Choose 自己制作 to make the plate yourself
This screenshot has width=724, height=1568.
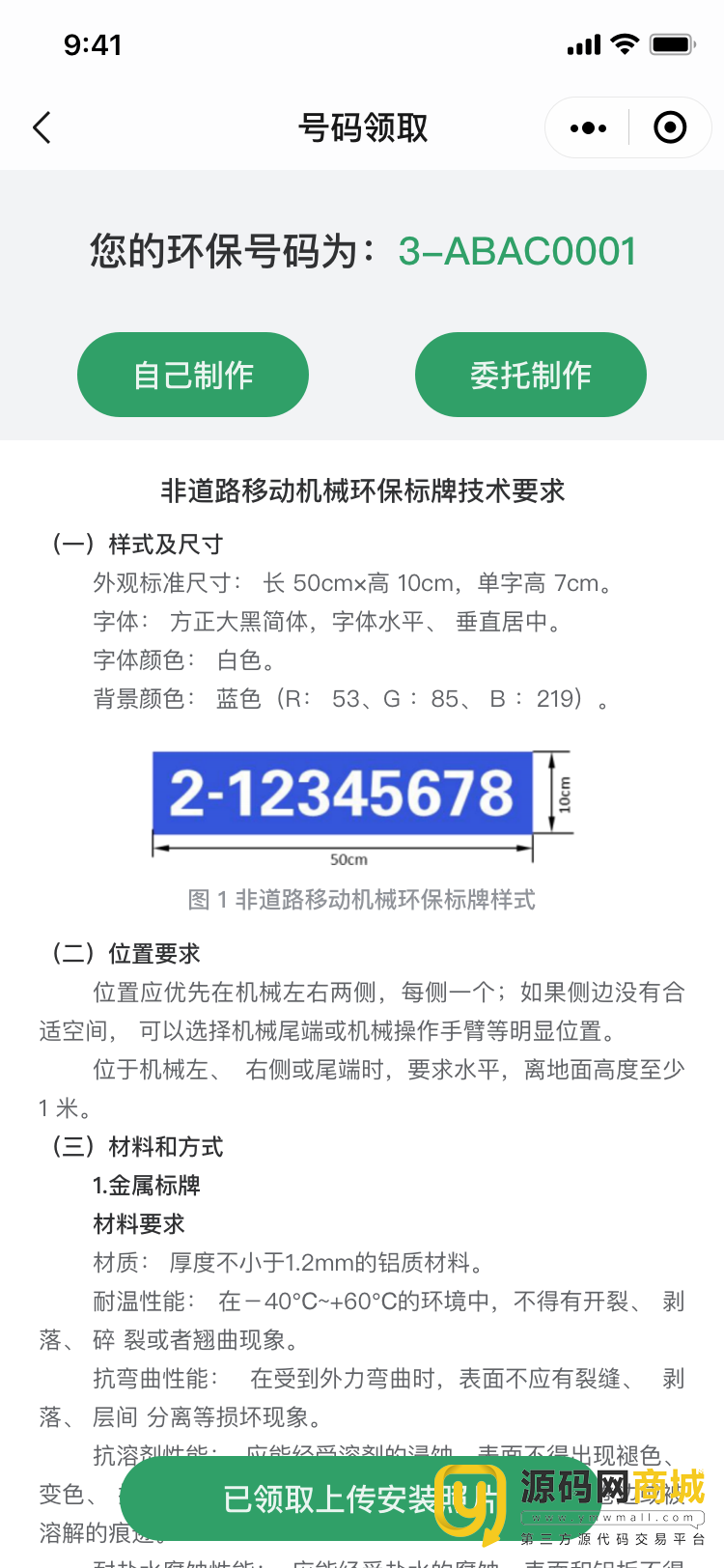click(x=193, y=375)
